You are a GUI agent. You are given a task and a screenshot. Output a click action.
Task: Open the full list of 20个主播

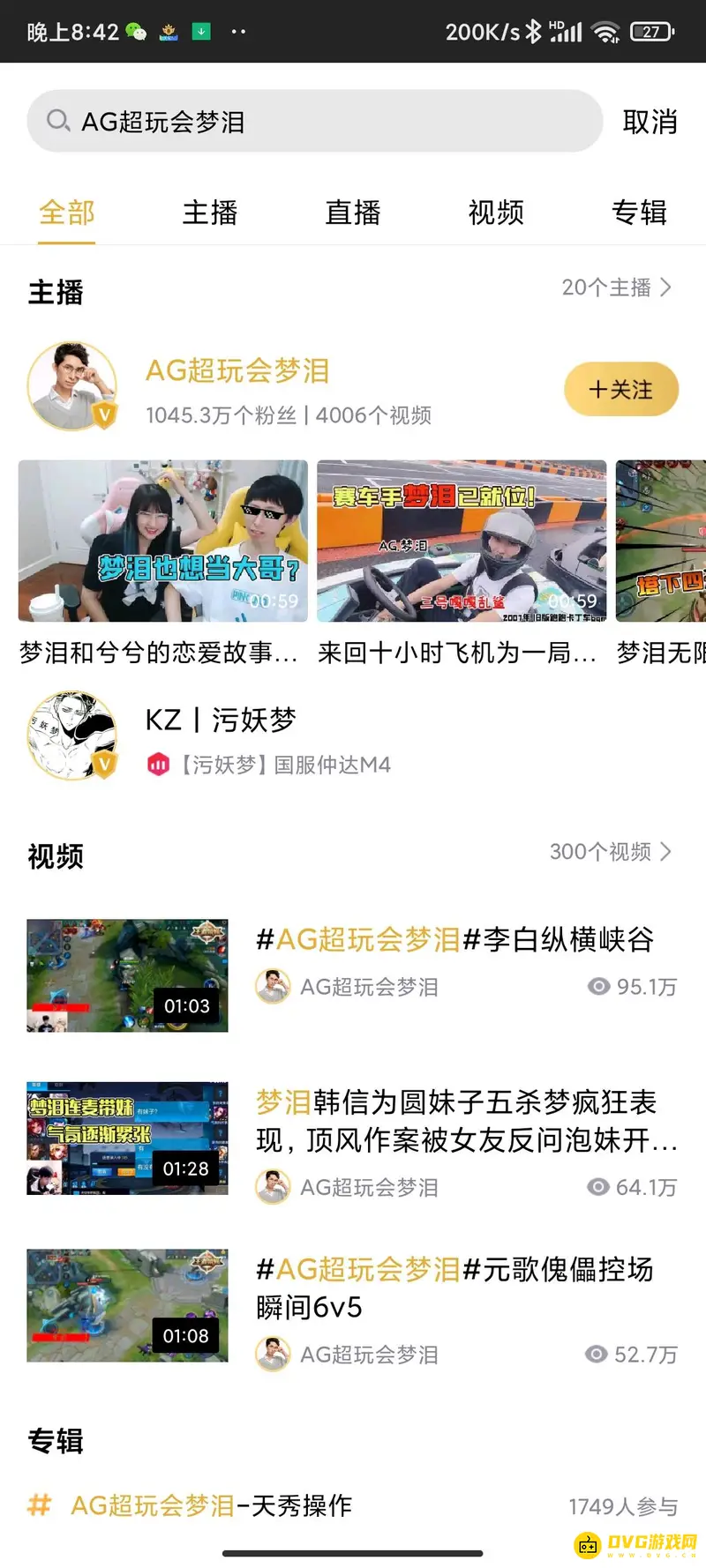tap(616, 287)
